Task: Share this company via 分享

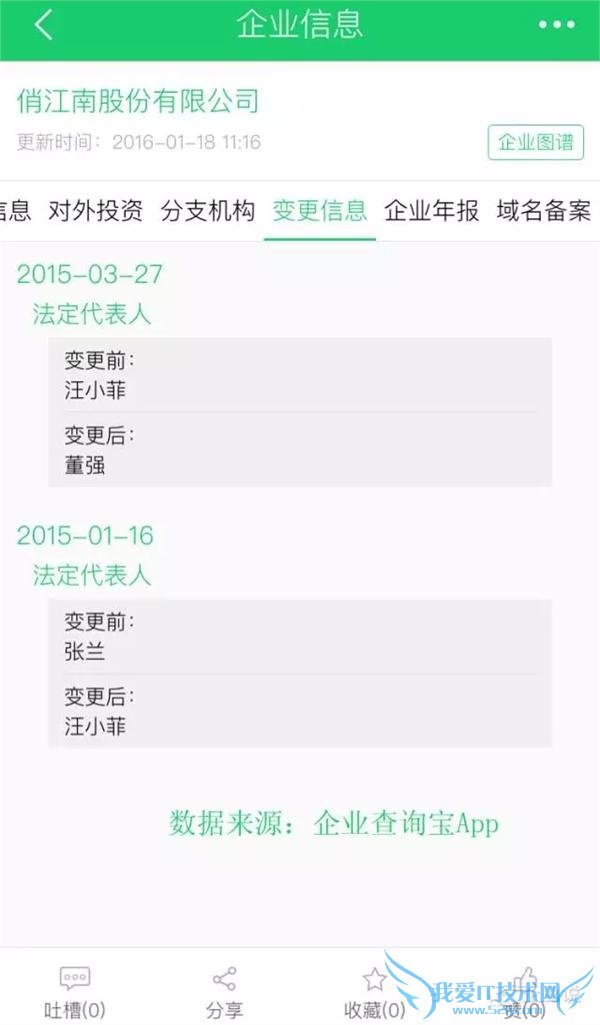Action: (224, 991)
